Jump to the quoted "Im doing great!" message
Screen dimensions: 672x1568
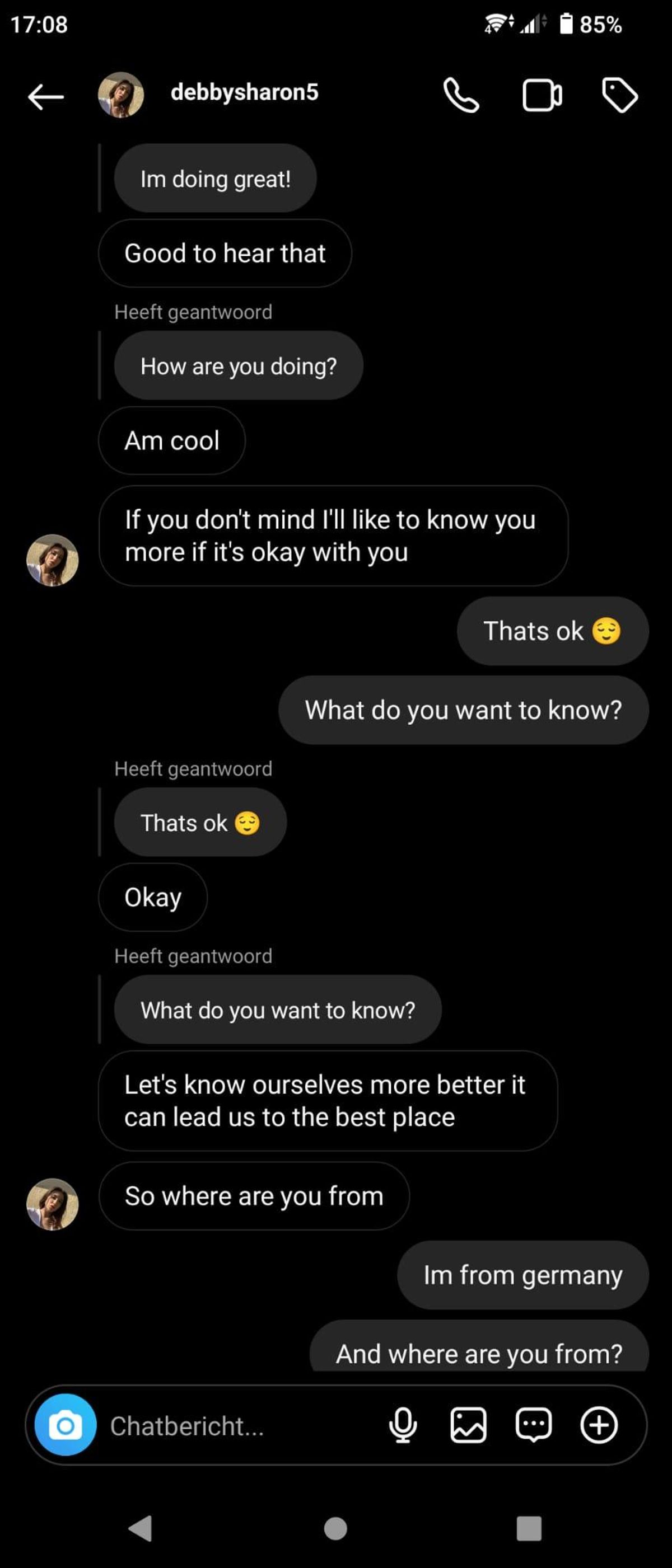[x=215, y=179]
